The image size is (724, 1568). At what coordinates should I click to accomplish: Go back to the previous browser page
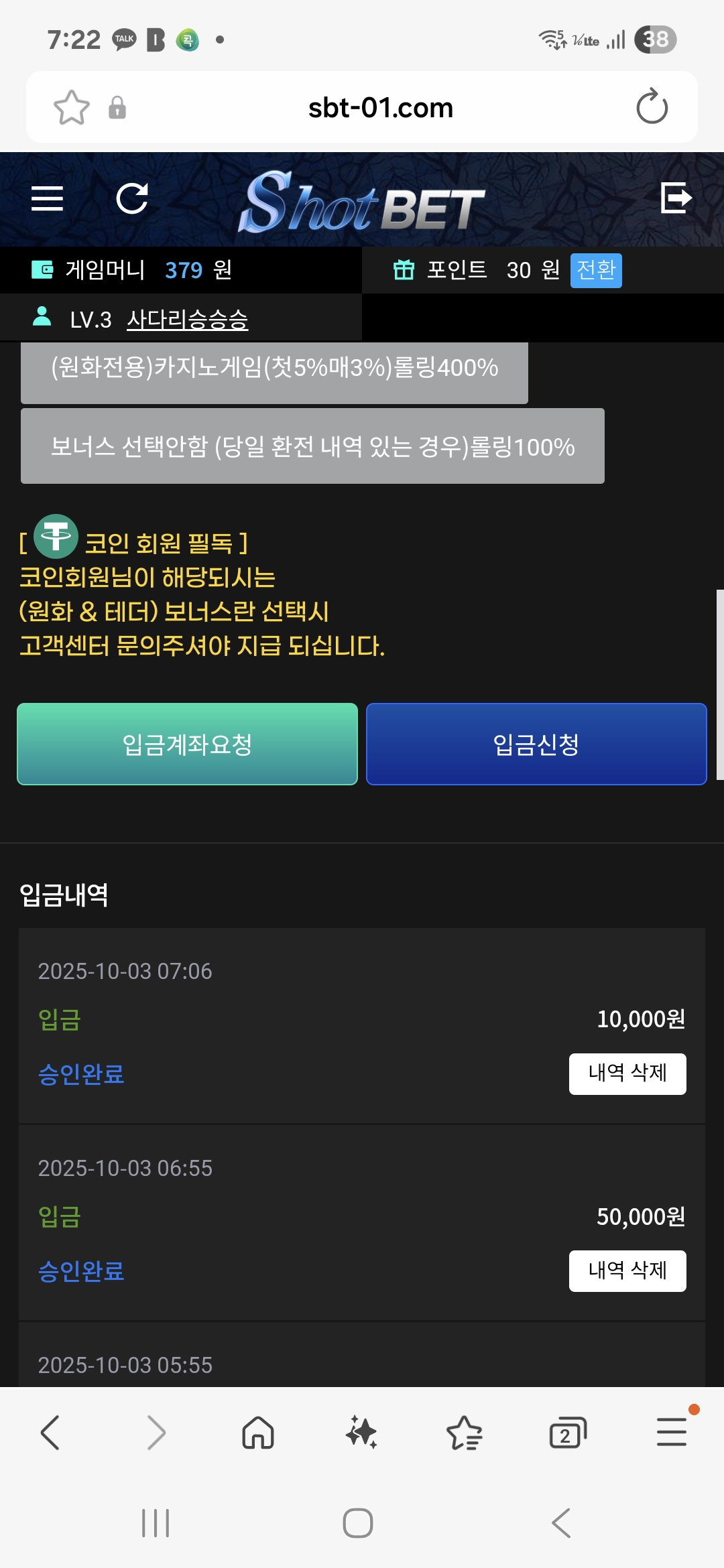51,1433
